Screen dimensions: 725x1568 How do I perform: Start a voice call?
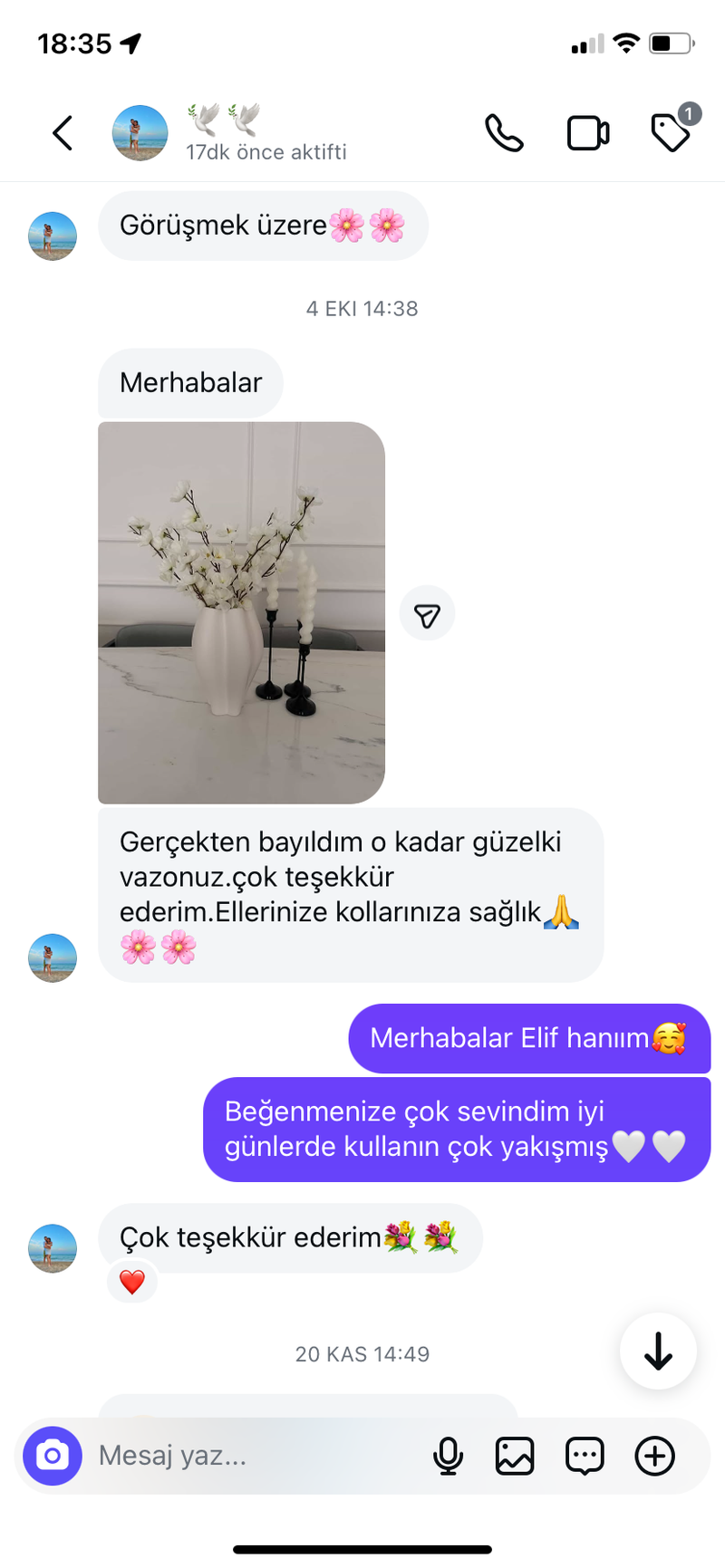tap(504, 132)
